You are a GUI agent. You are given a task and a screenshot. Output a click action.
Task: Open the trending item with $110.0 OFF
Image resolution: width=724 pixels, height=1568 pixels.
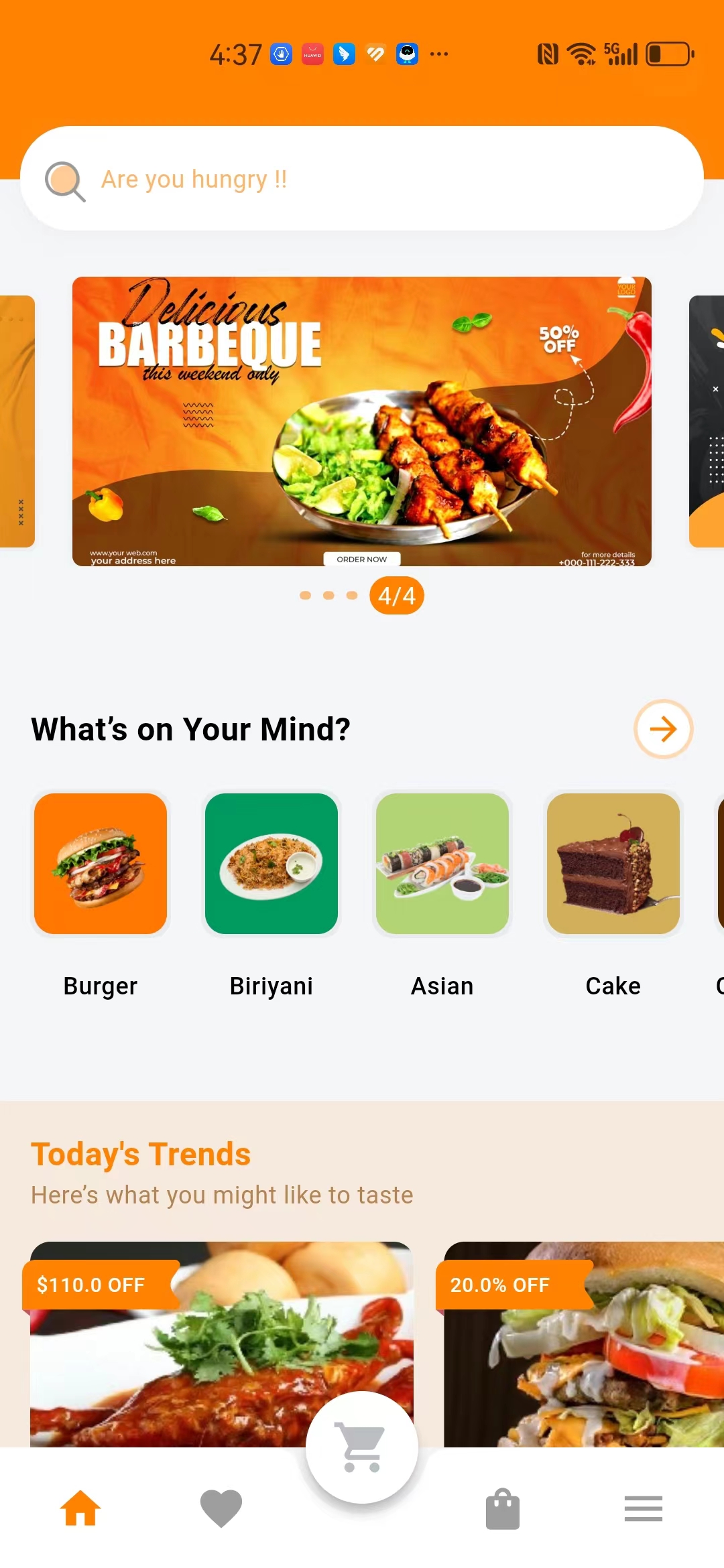222,1344
